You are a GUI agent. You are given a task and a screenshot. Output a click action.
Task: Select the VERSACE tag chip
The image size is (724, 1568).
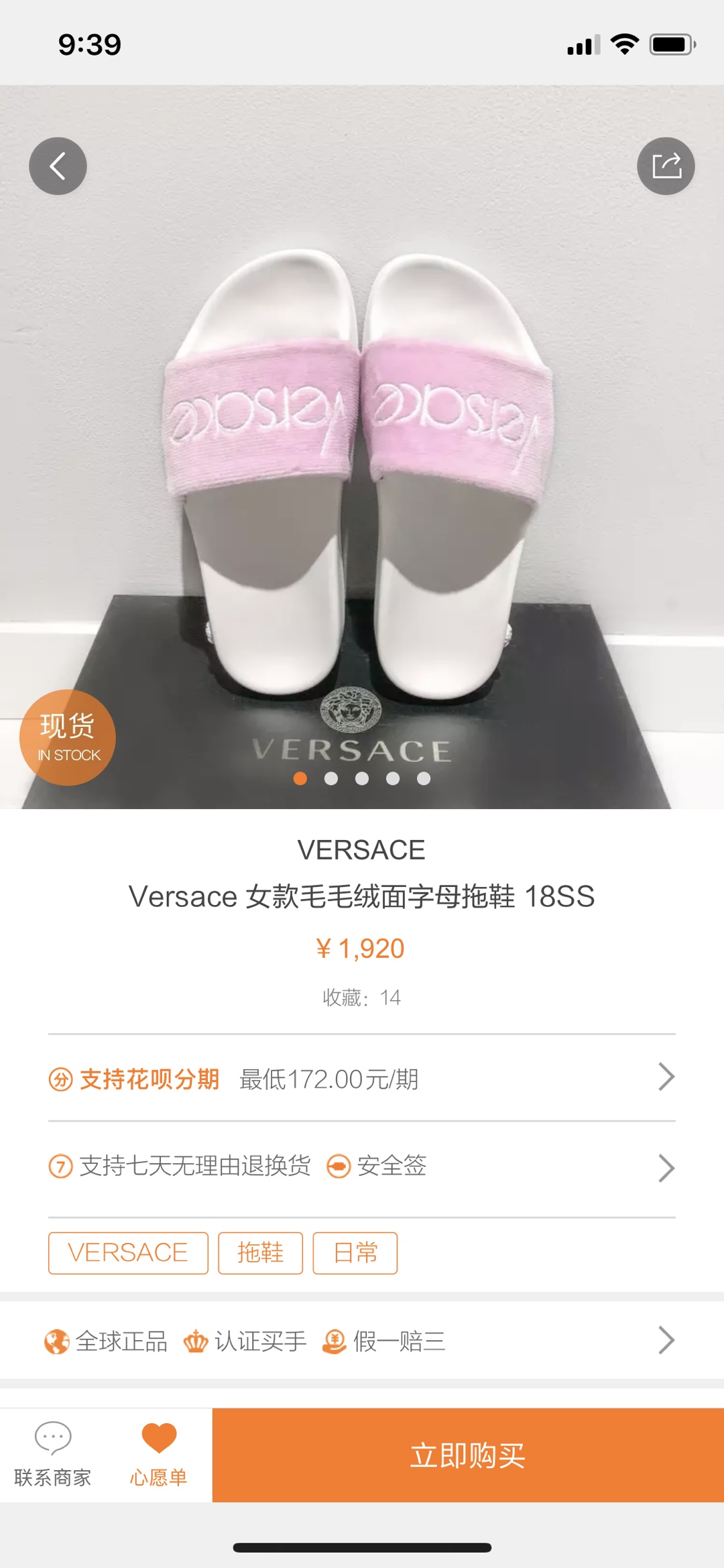(x=128, y=1252)
